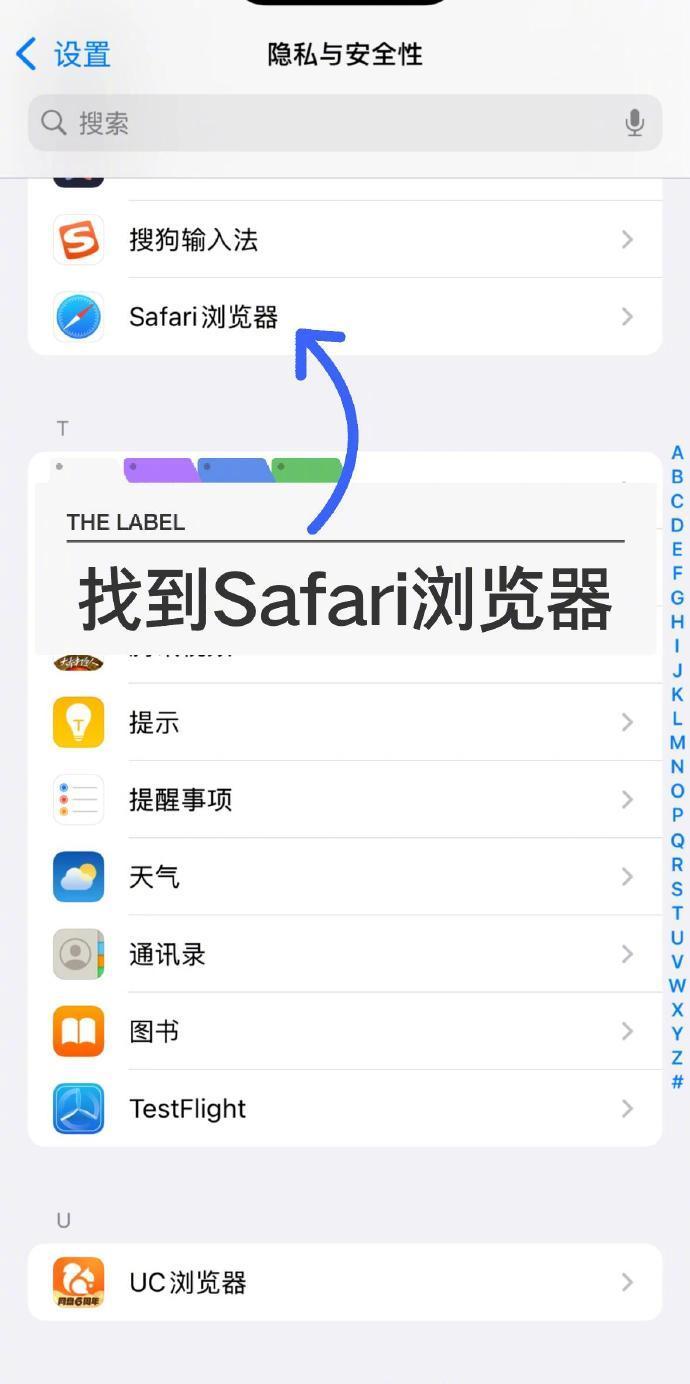Start voice dictation with the microphone icon
690x1384 pixels.
(634, 123)
